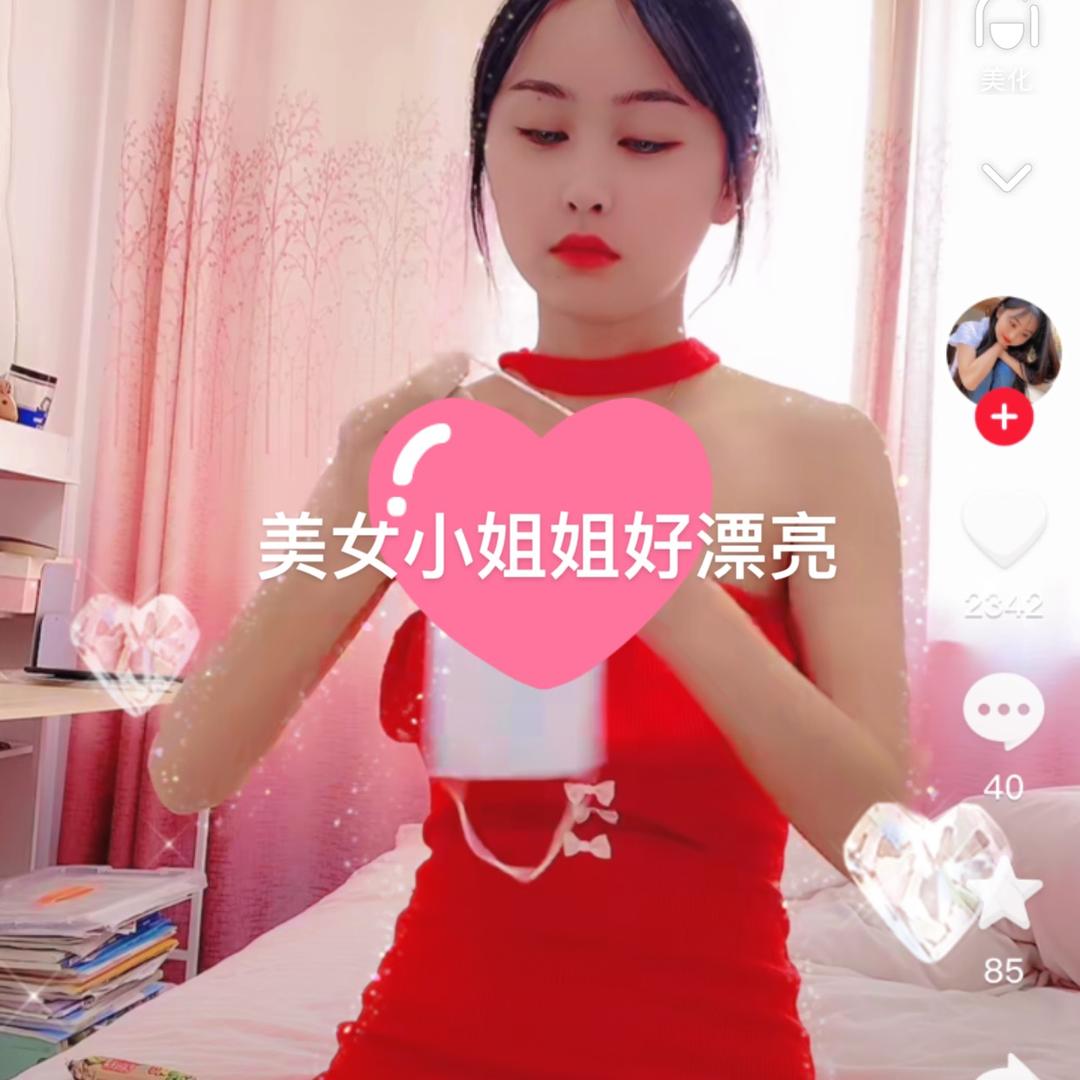
Task: Open the comments with 40 replies
Action: click(x=1003, y=711)
